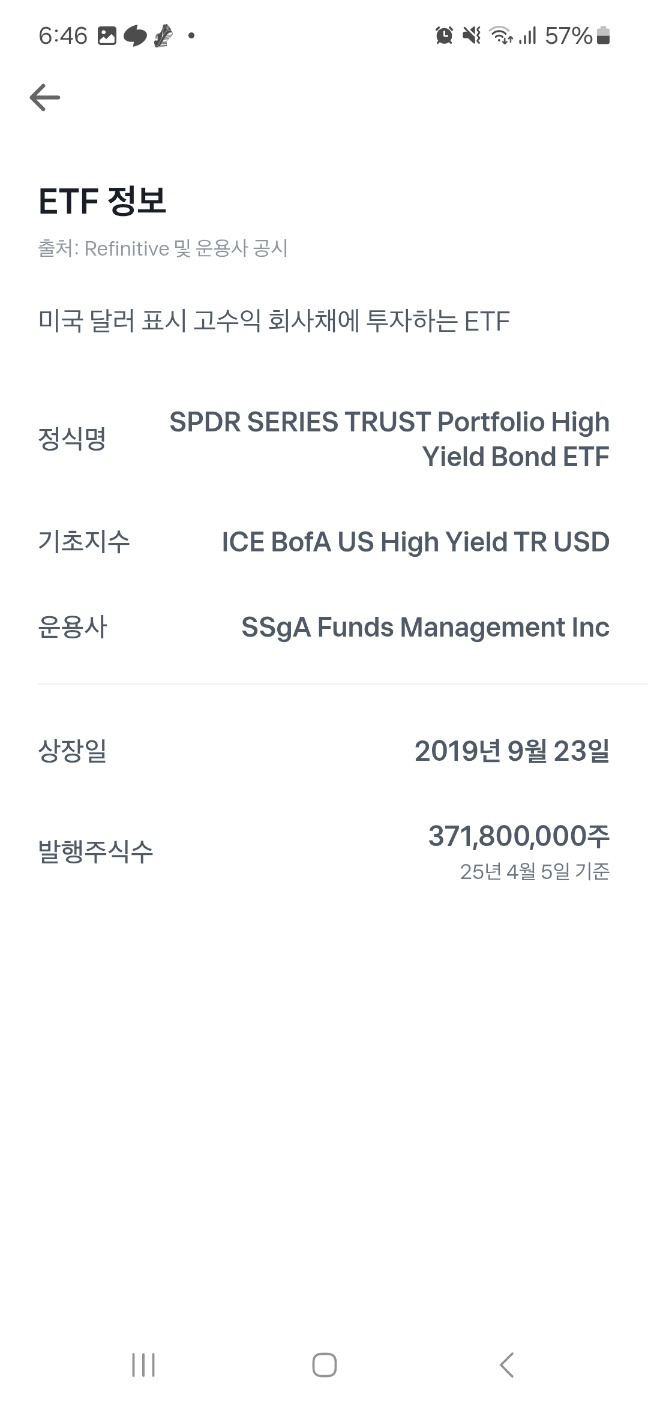The image size is (648, 1404).
Task: Open the recent apps button
Action: [x=143, y=1365]
